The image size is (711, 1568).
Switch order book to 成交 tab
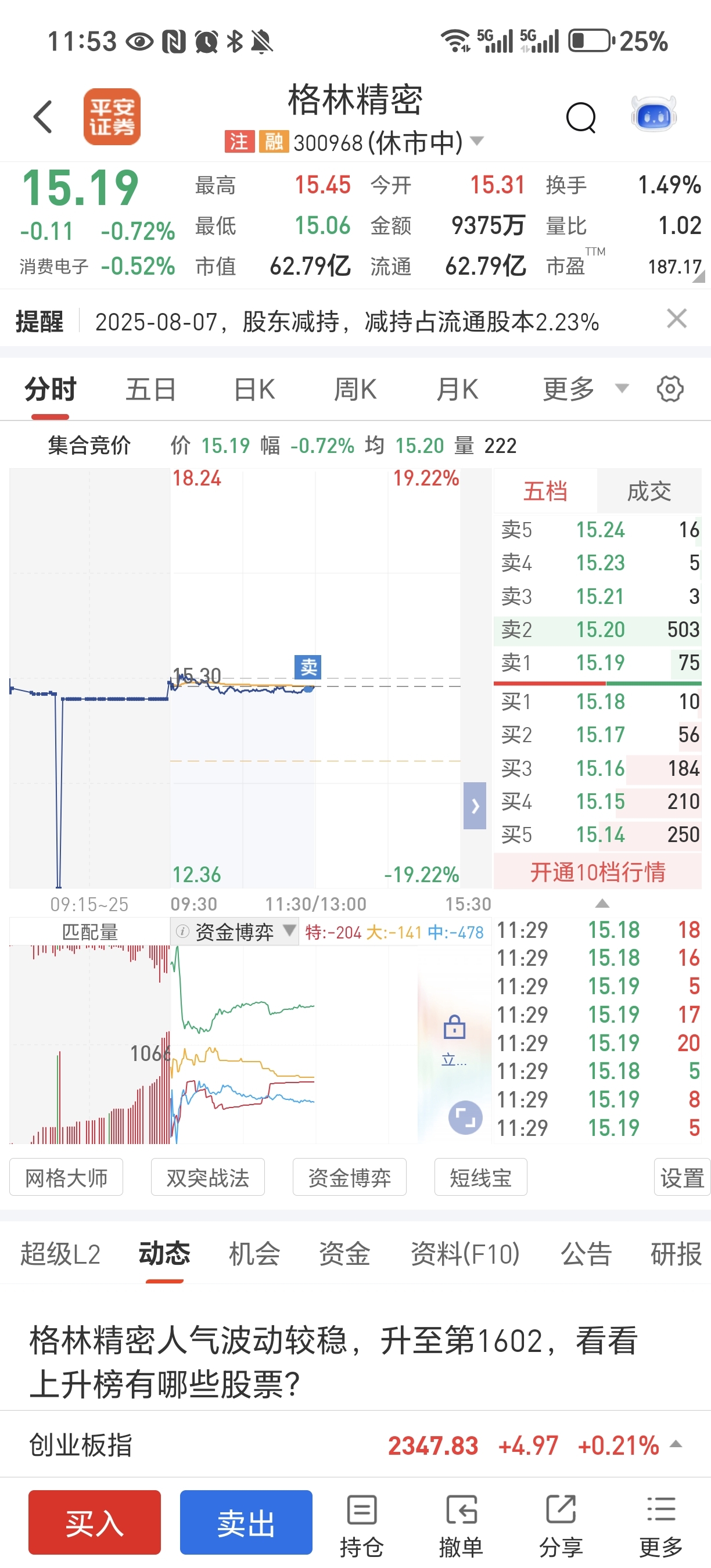point(649,491)
